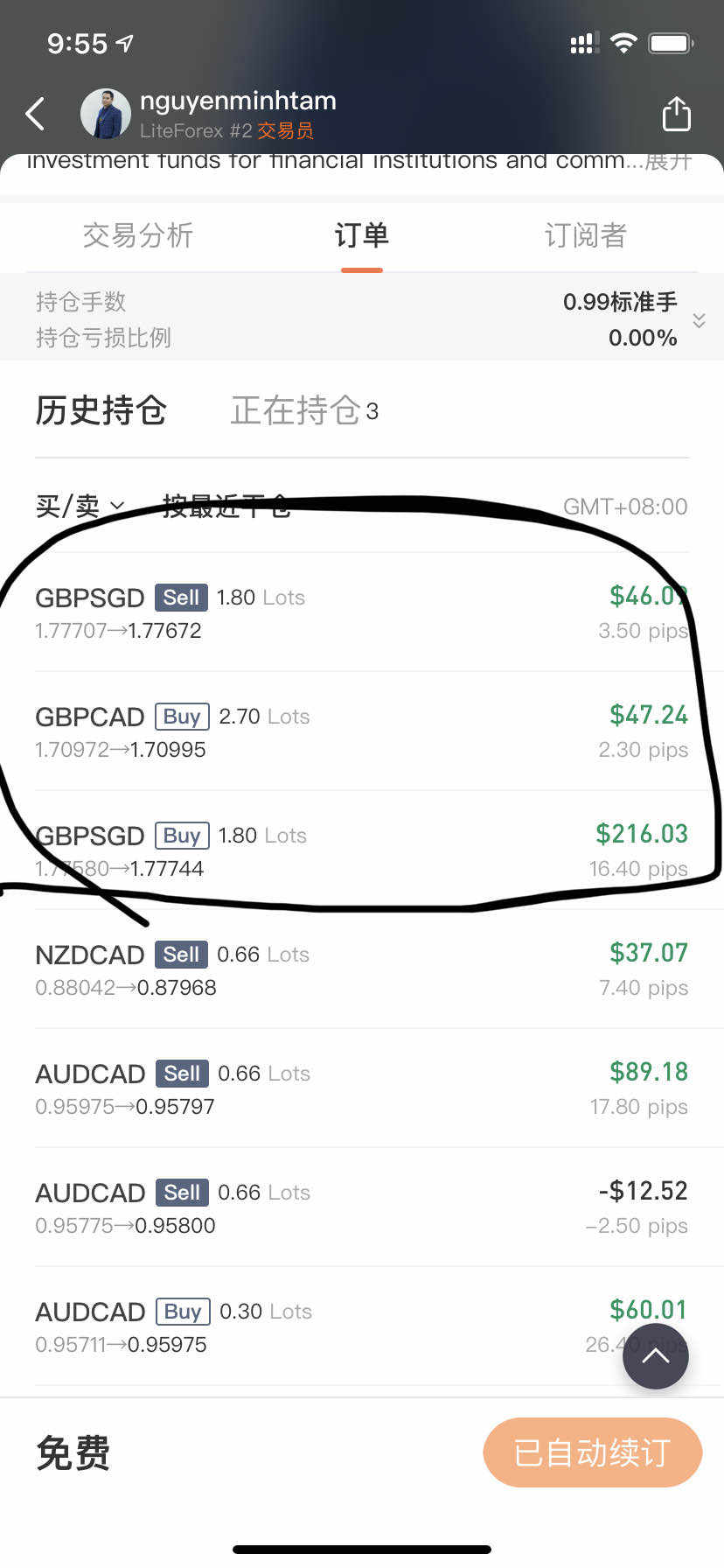Open nguyenminhtam's profile avatar
Image resolution: width=724 pixels, height=1568 pixels.
pyautogui.click(x=106, y=114)
